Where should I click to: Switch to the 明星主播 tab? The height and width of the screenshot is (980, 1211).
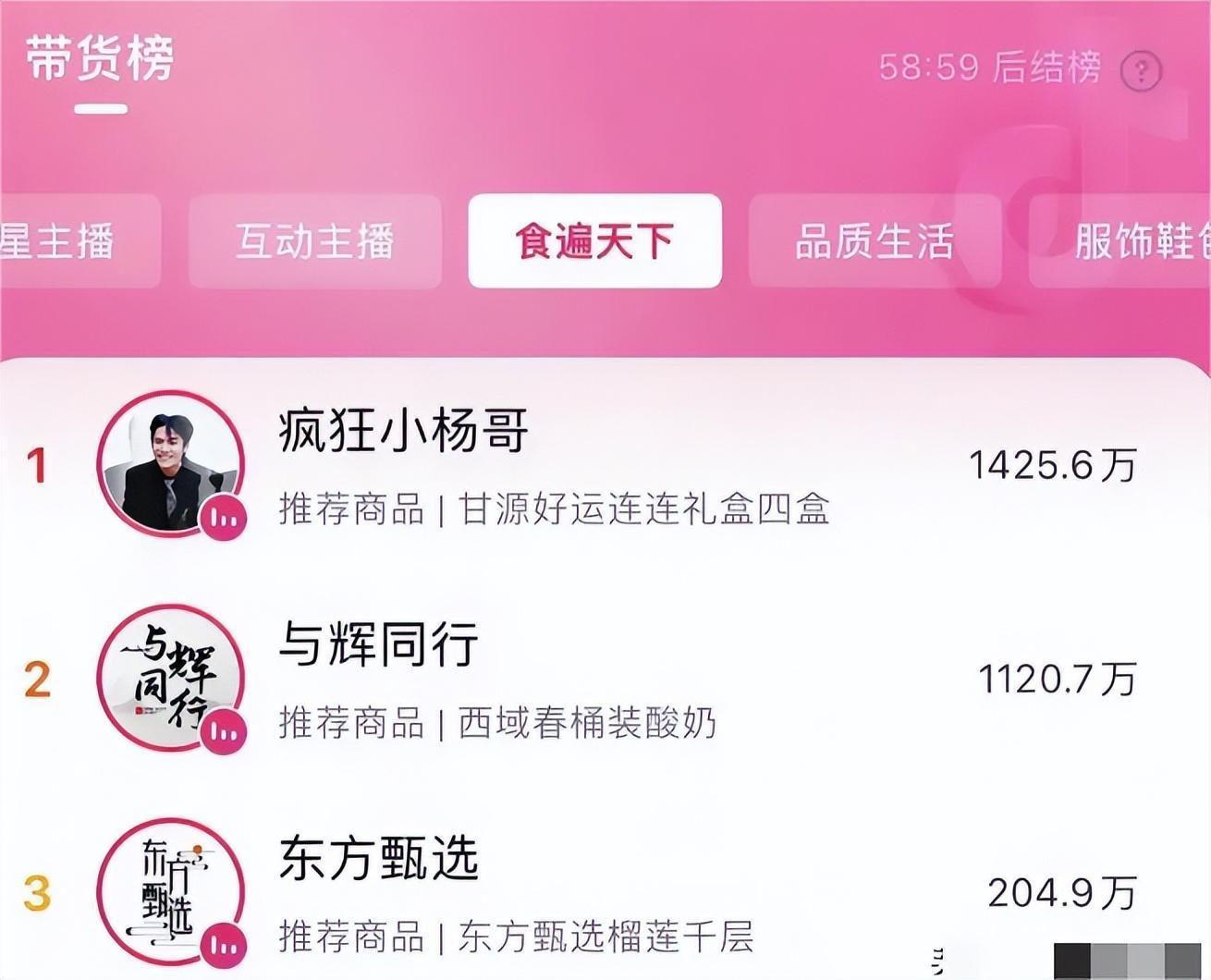[80, 241]
